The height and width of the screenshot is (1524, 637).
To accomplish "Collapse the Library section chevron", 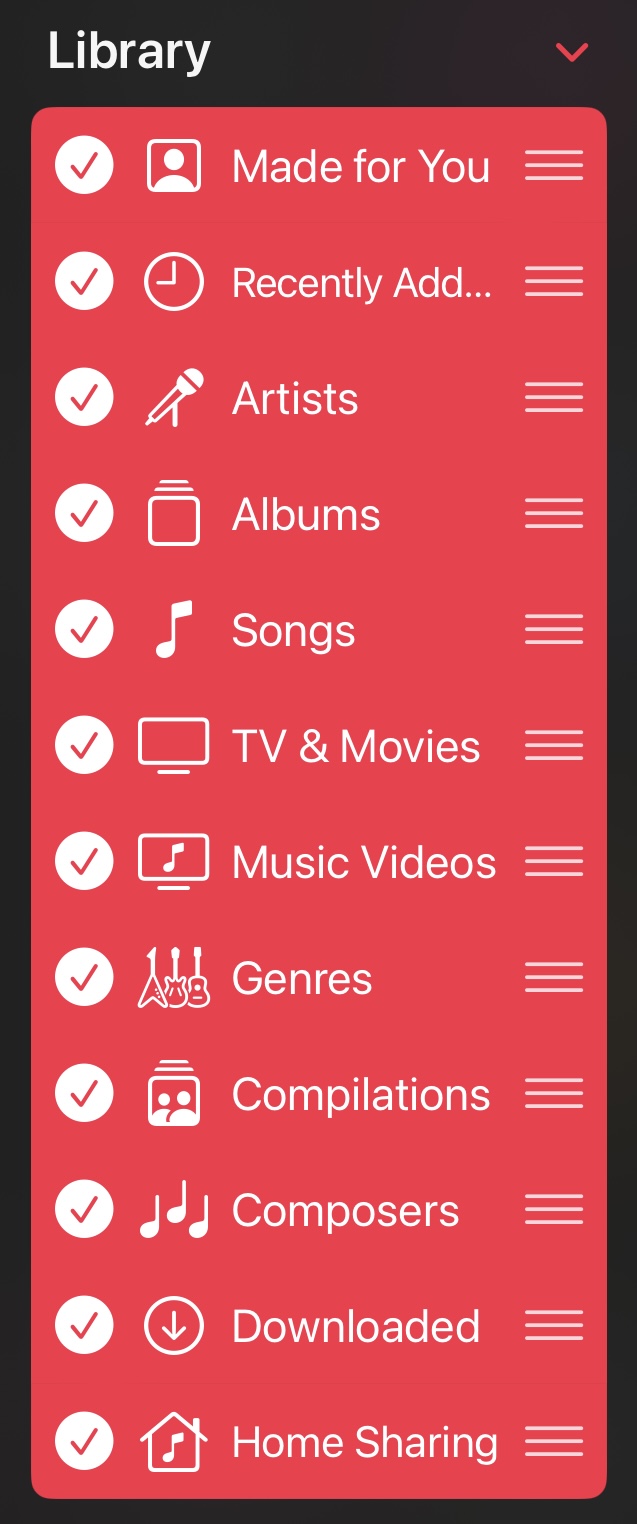I will pos(572,52).
